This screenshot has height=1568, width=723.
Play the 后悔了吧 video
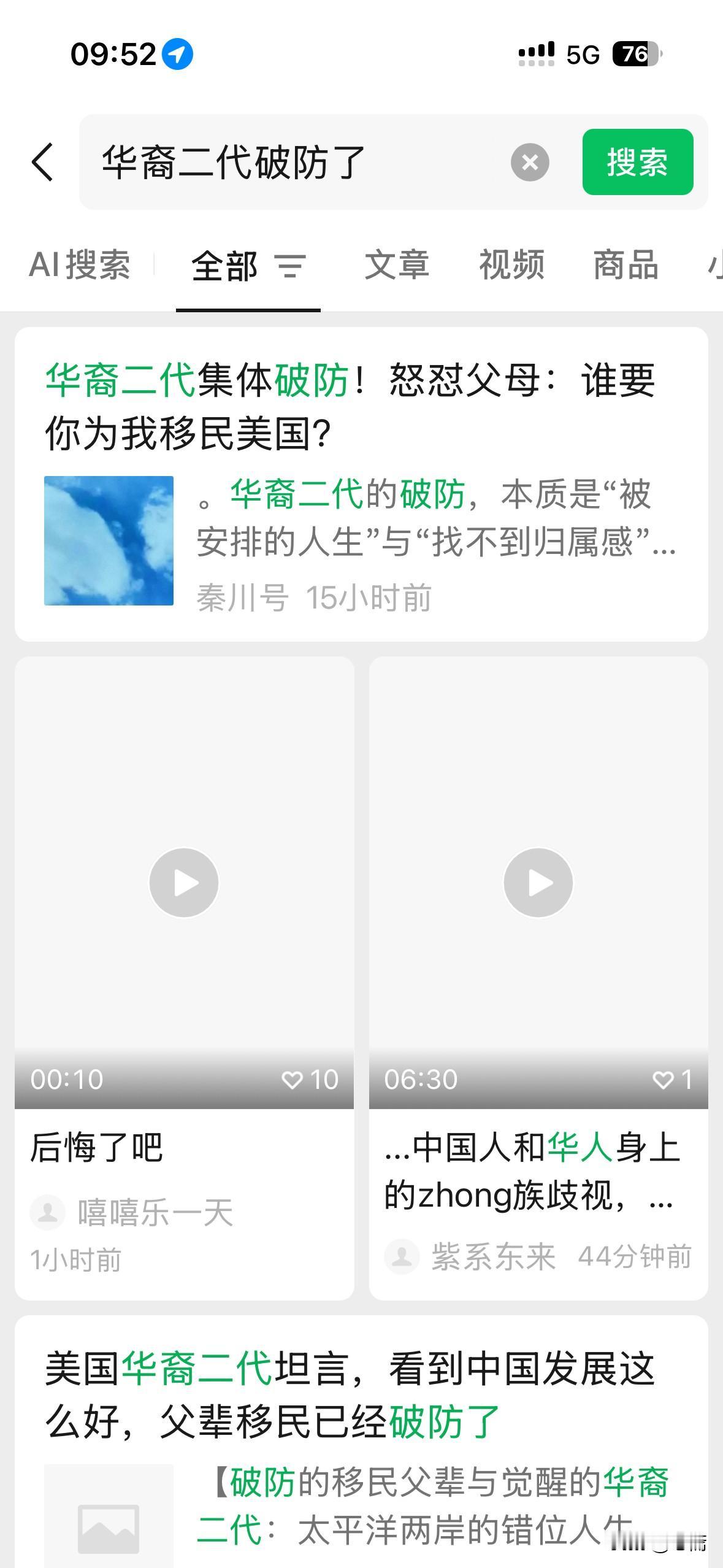point(183,882)
